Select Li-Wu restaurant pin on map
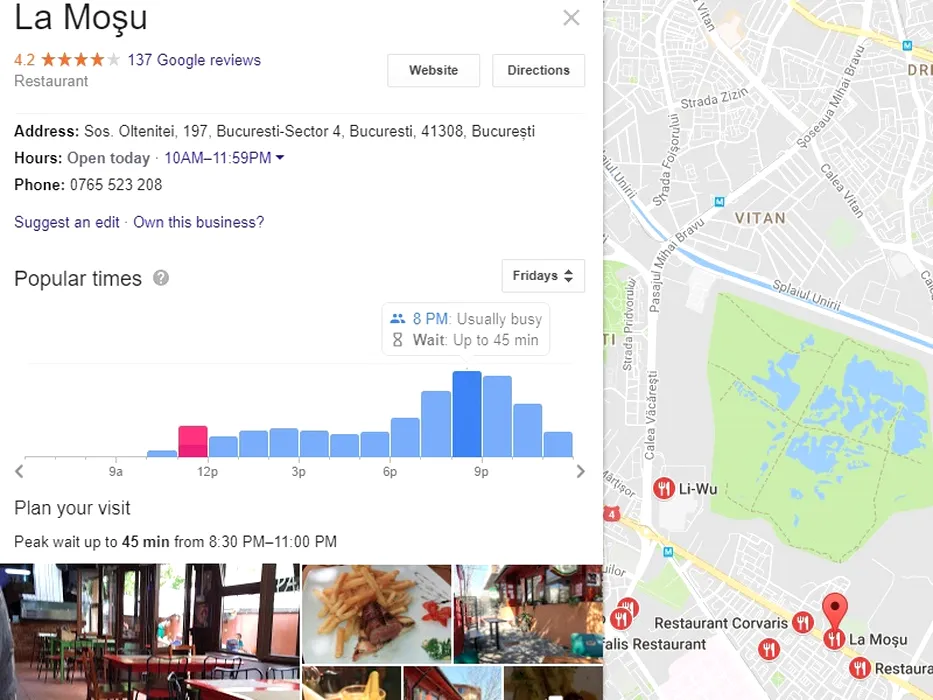 [x=664, y=489]
